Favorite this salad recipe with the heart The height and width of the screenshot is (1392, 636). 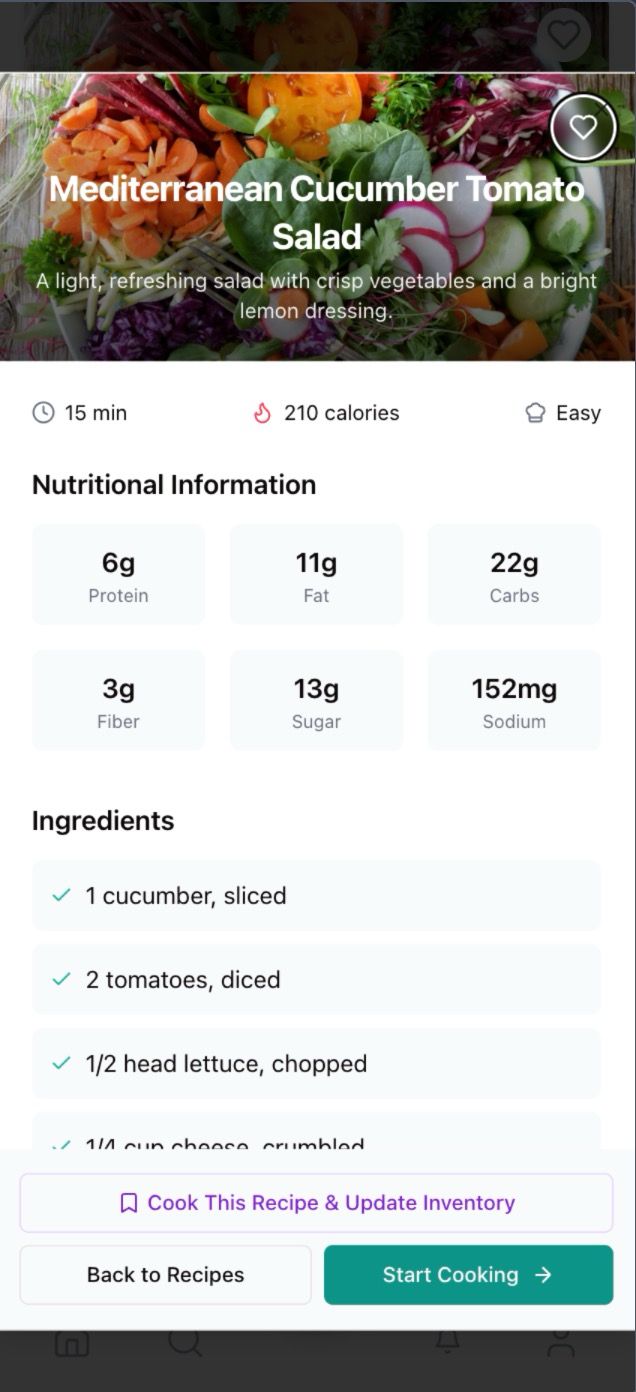[x=583, y=127]
